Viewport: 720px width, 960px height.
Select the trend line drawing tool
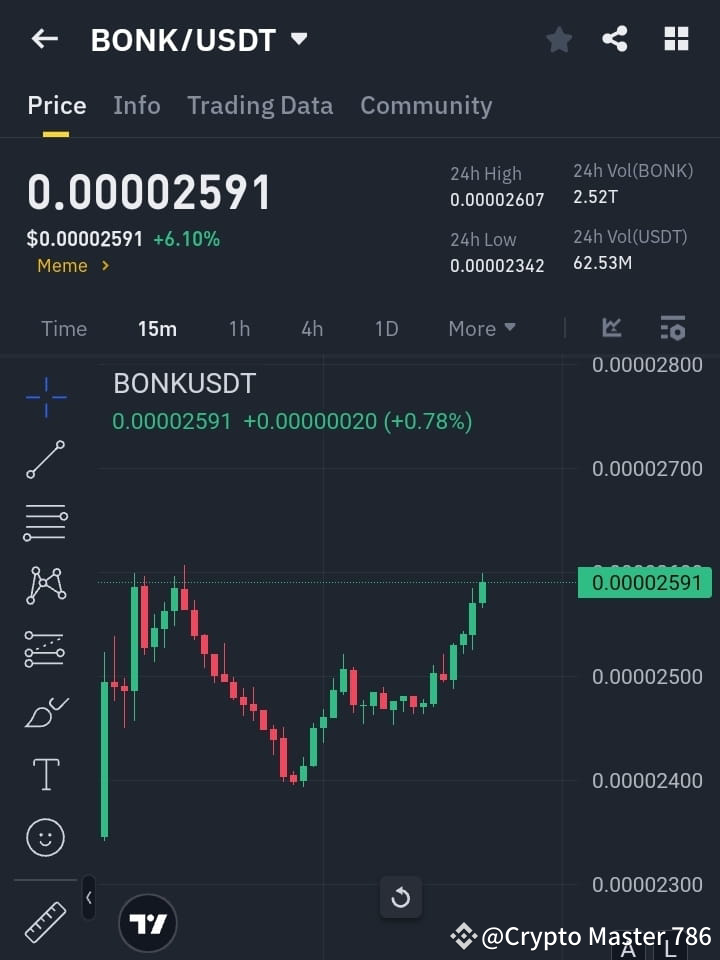(45, 460)
